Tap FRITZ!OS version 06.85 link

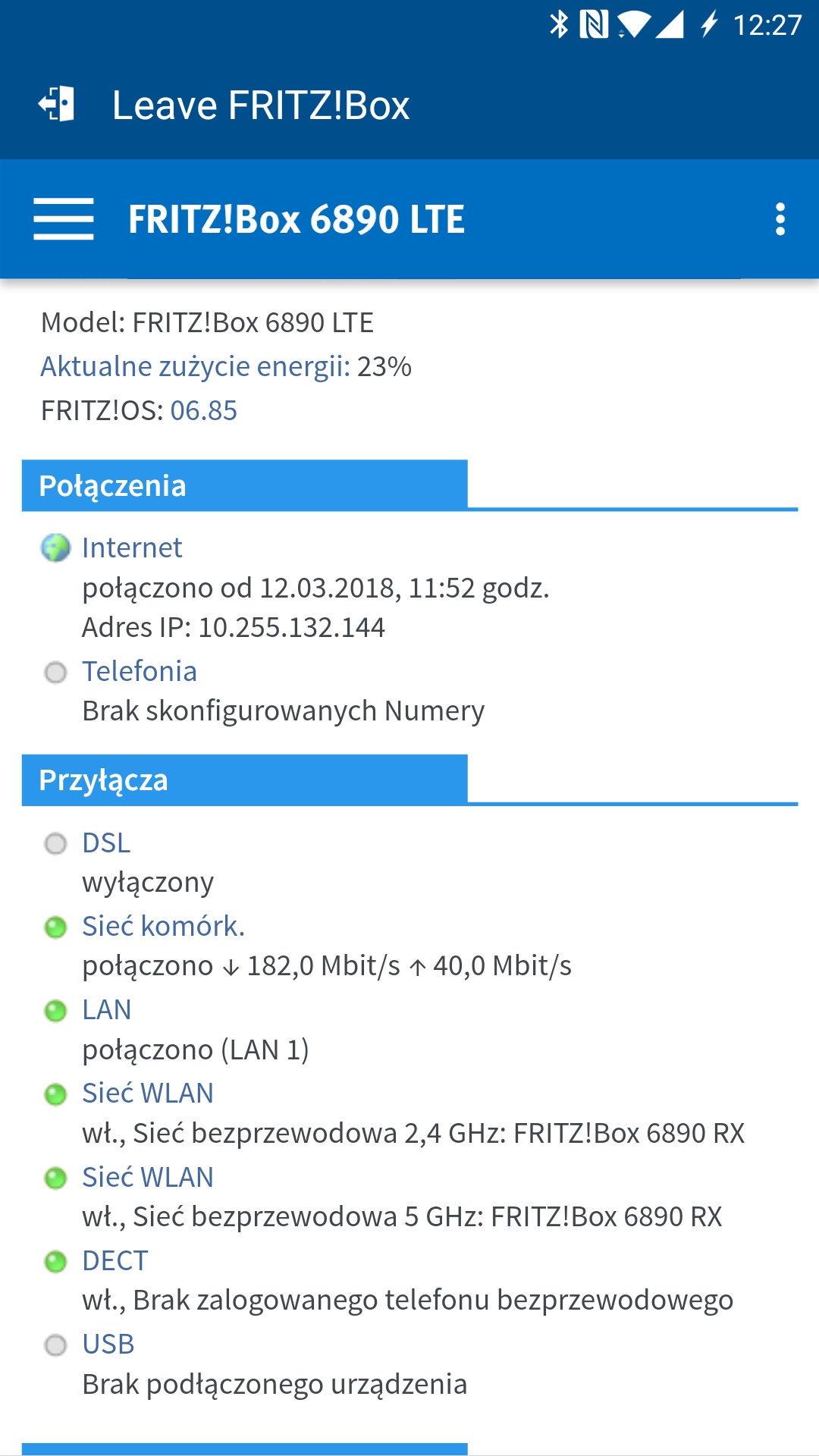(203, 410)
